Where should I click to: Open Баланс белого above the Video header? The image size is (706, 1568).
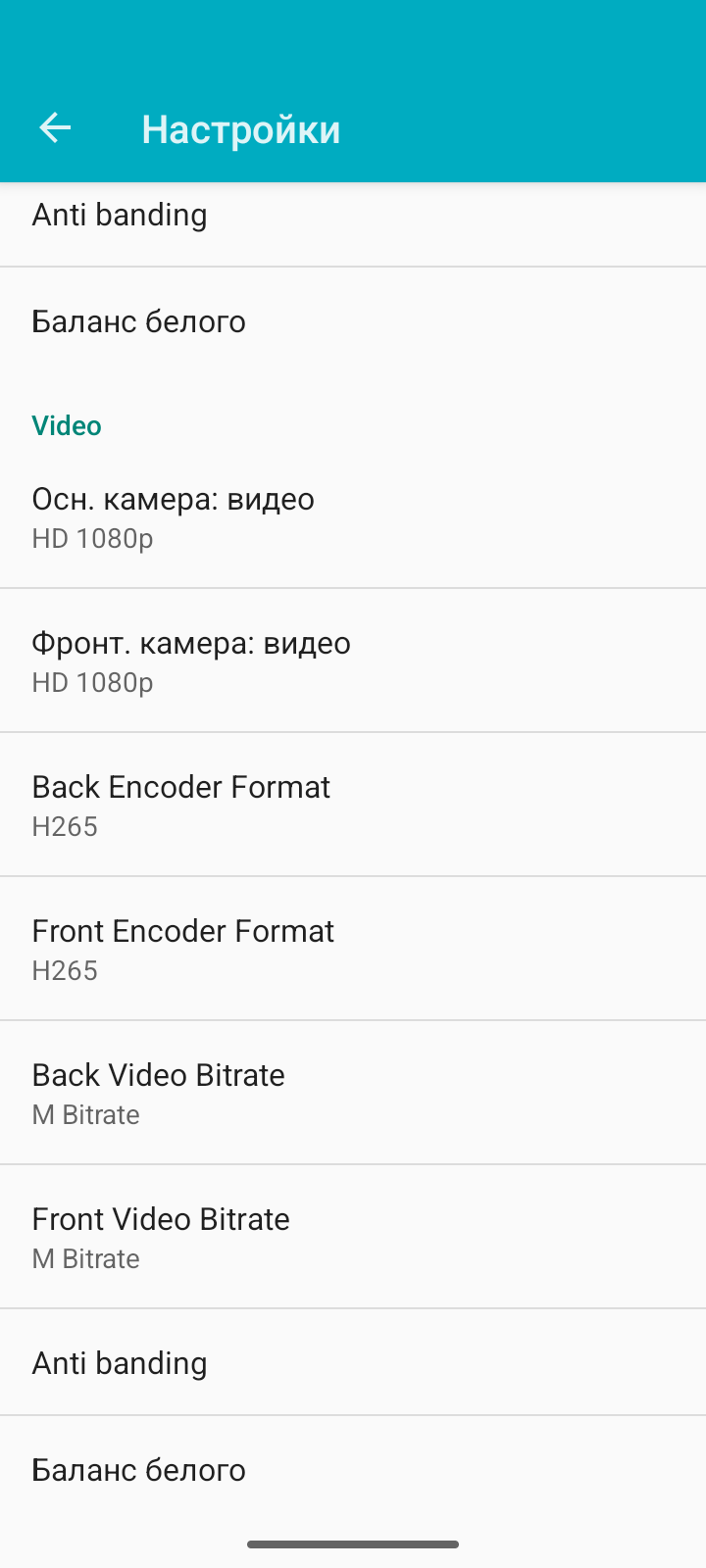[353, 321]
